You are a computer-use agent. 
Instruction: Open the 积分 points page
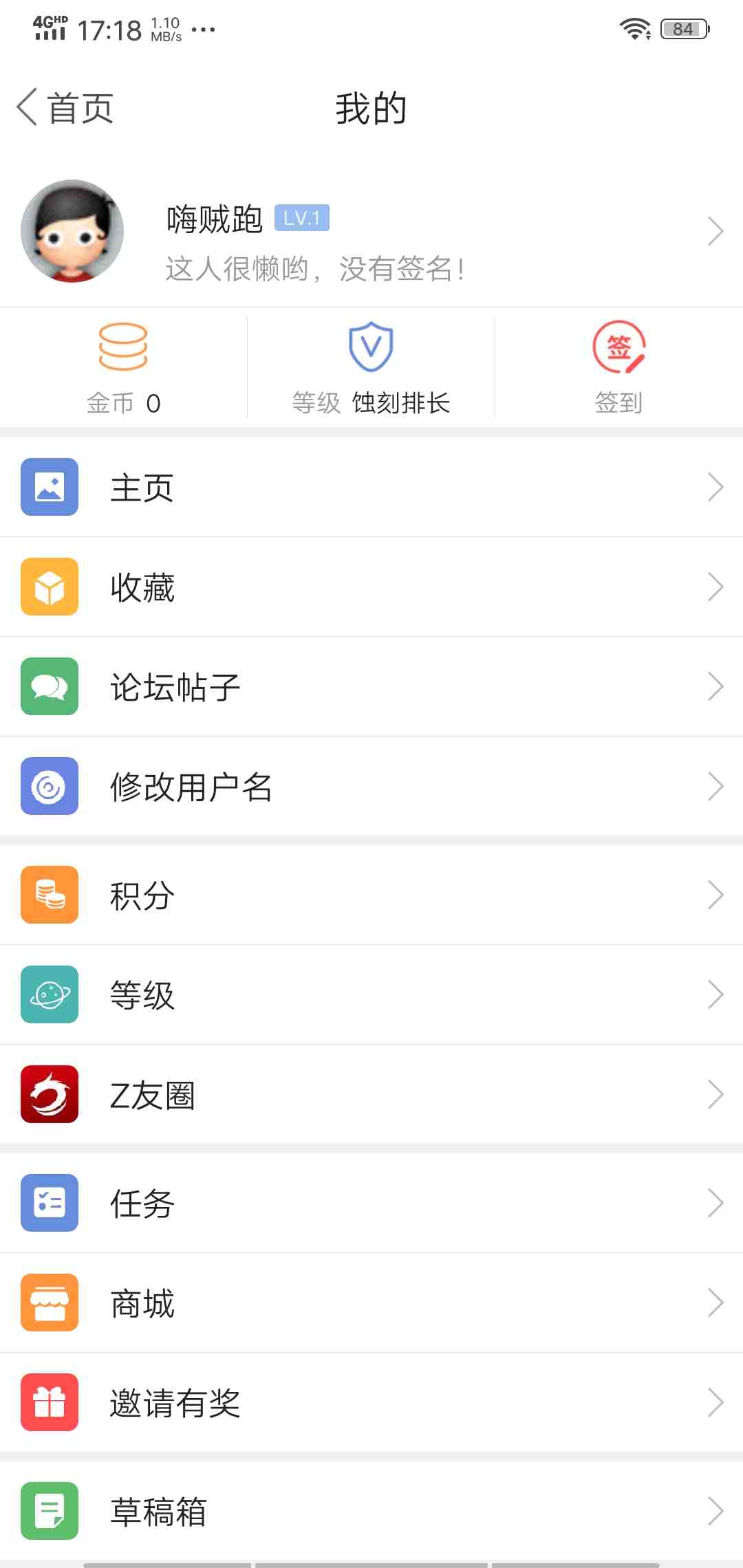(371, 895)
